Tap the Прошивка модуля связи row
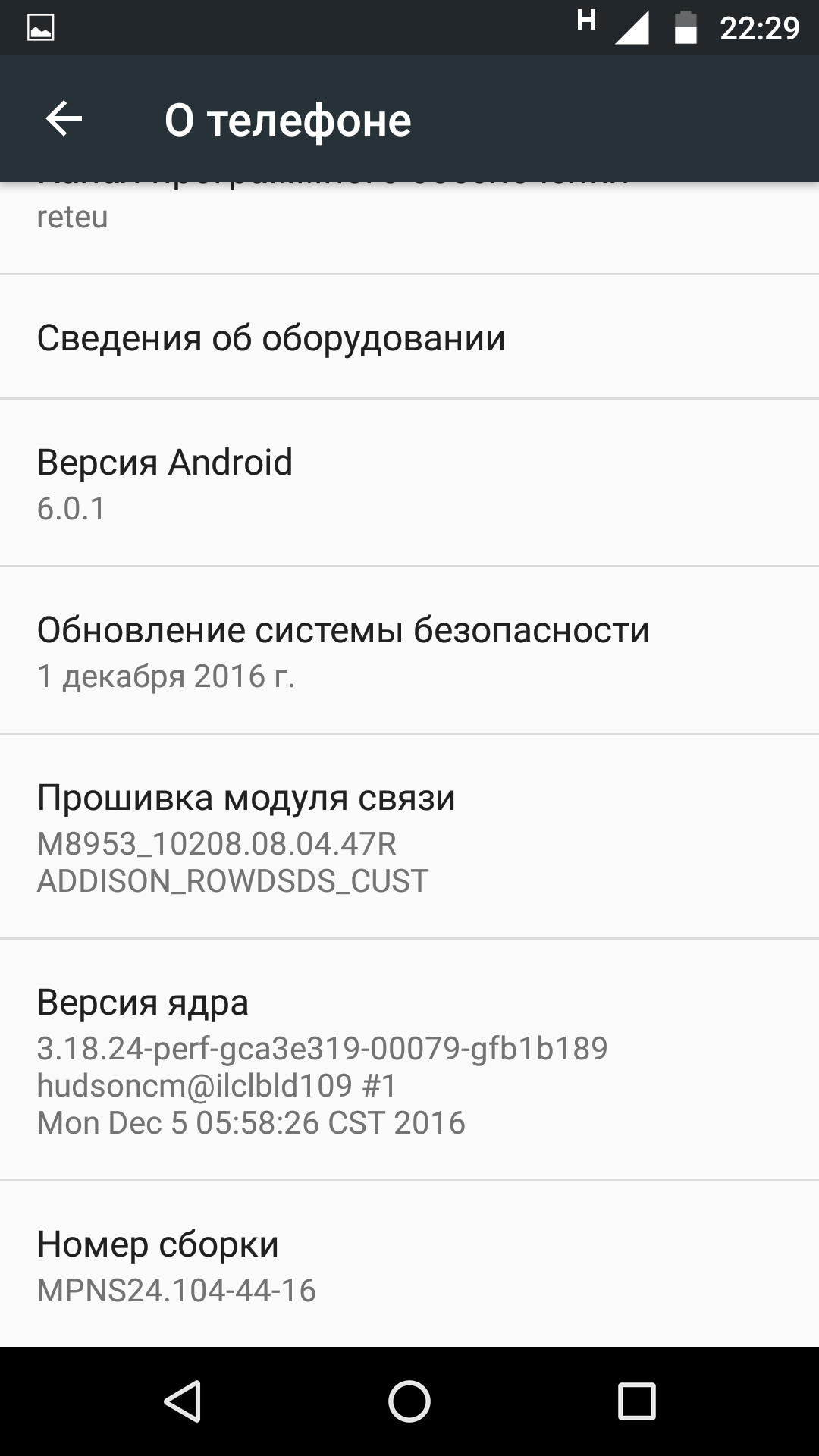 click(409, 836)
